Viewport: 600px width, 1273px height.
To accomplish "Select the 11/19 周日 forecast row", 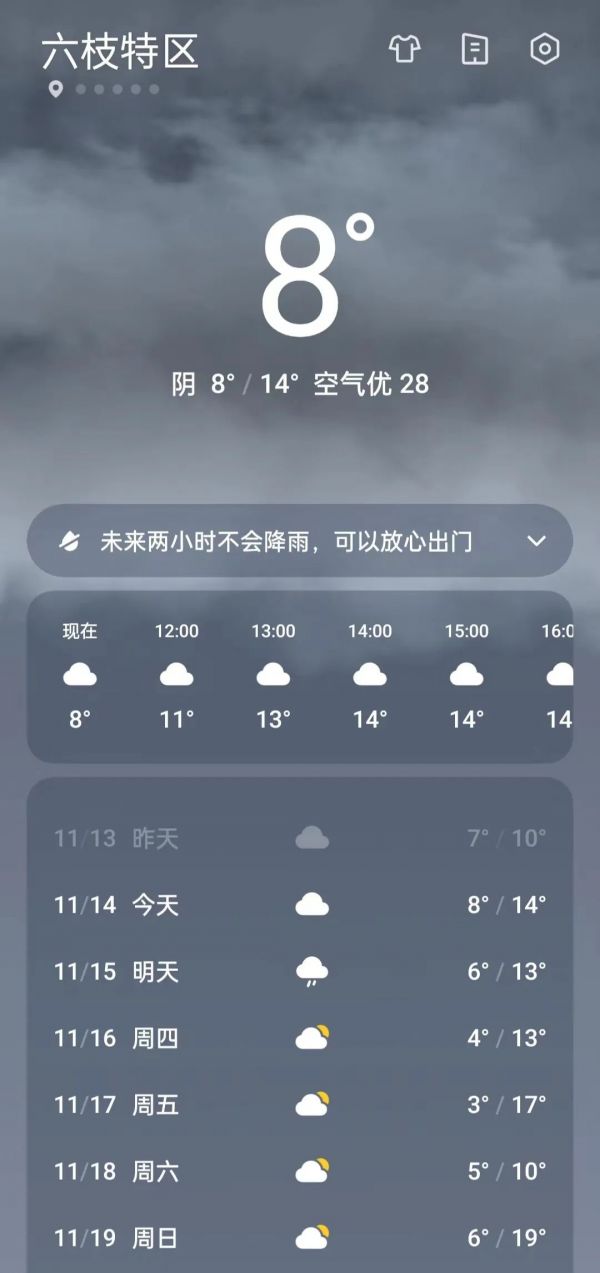I will click(300, 1238).
